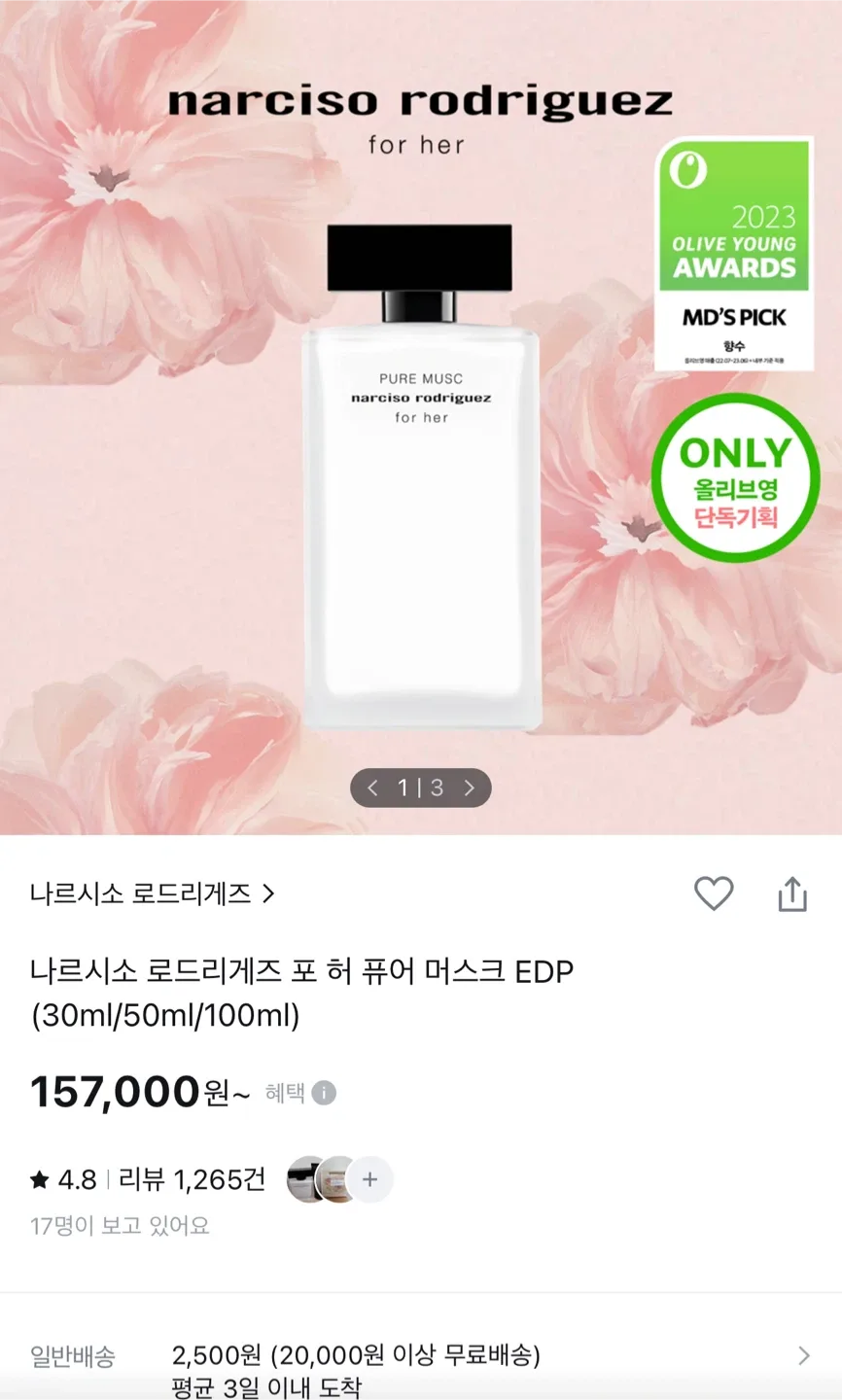Open more review photos with the plus icon
This screenshot has height=1400, width=842.
pos(369,1179)
